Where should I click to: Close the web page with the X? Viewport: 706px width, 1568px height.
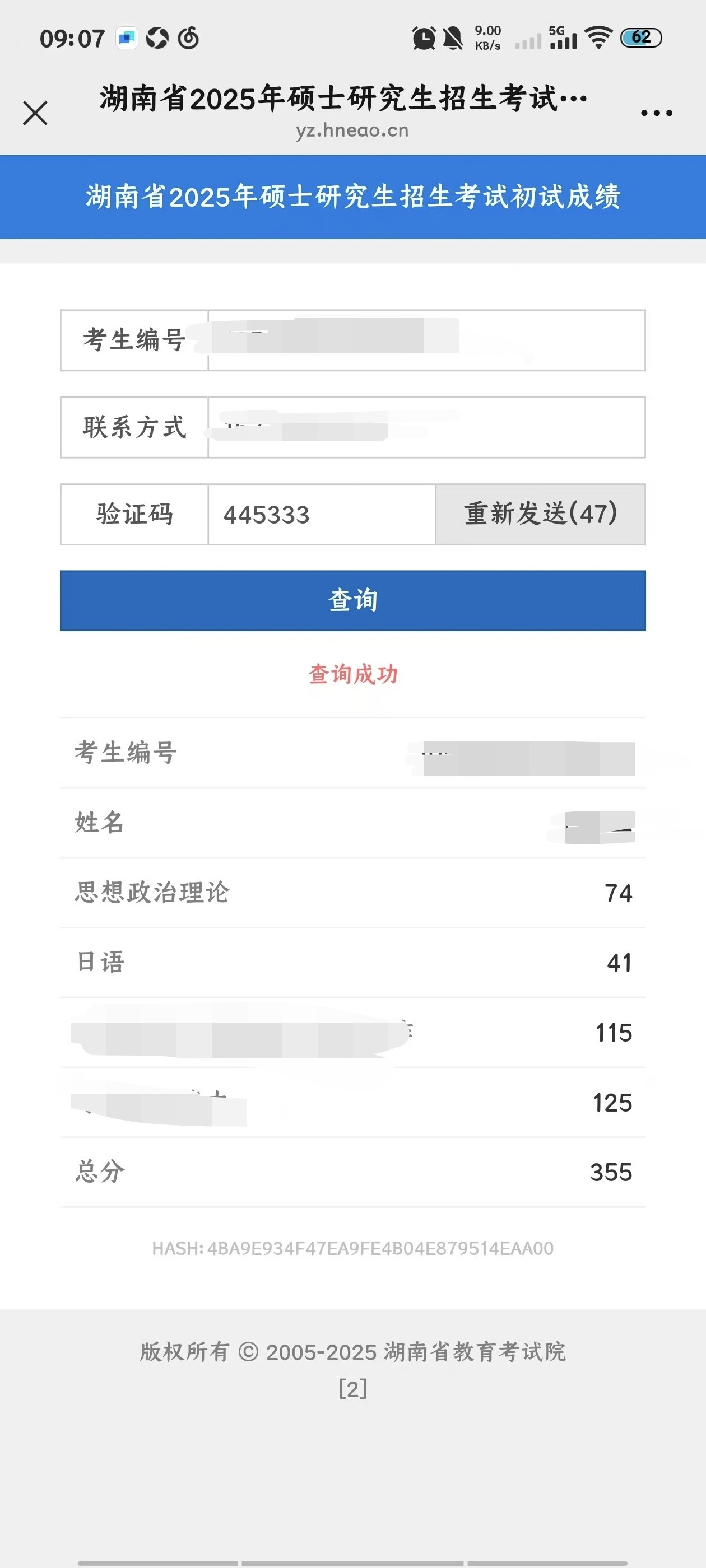(x=35, y=113)
